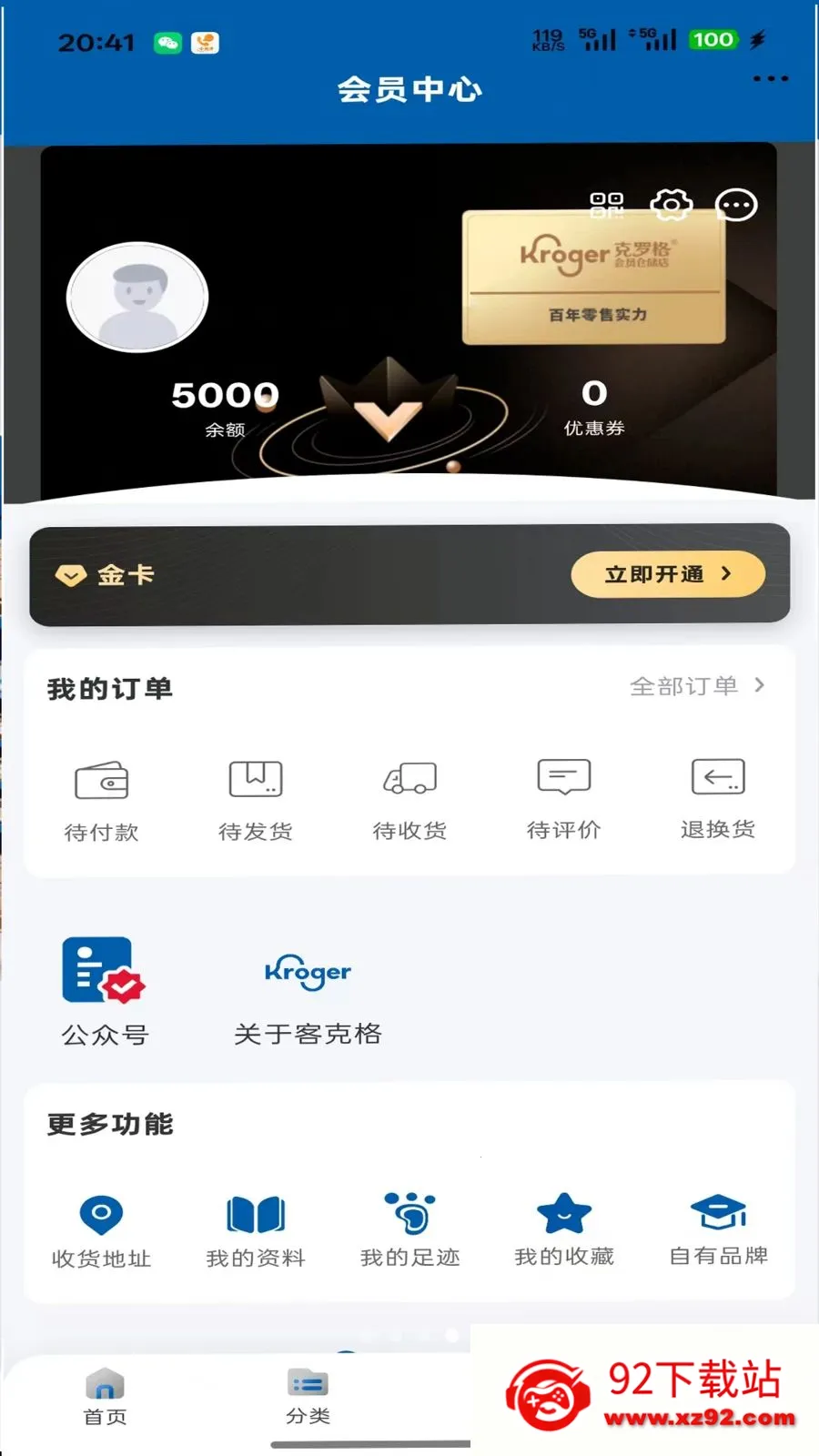Tap the profile avatar picture

pos(137,297)
